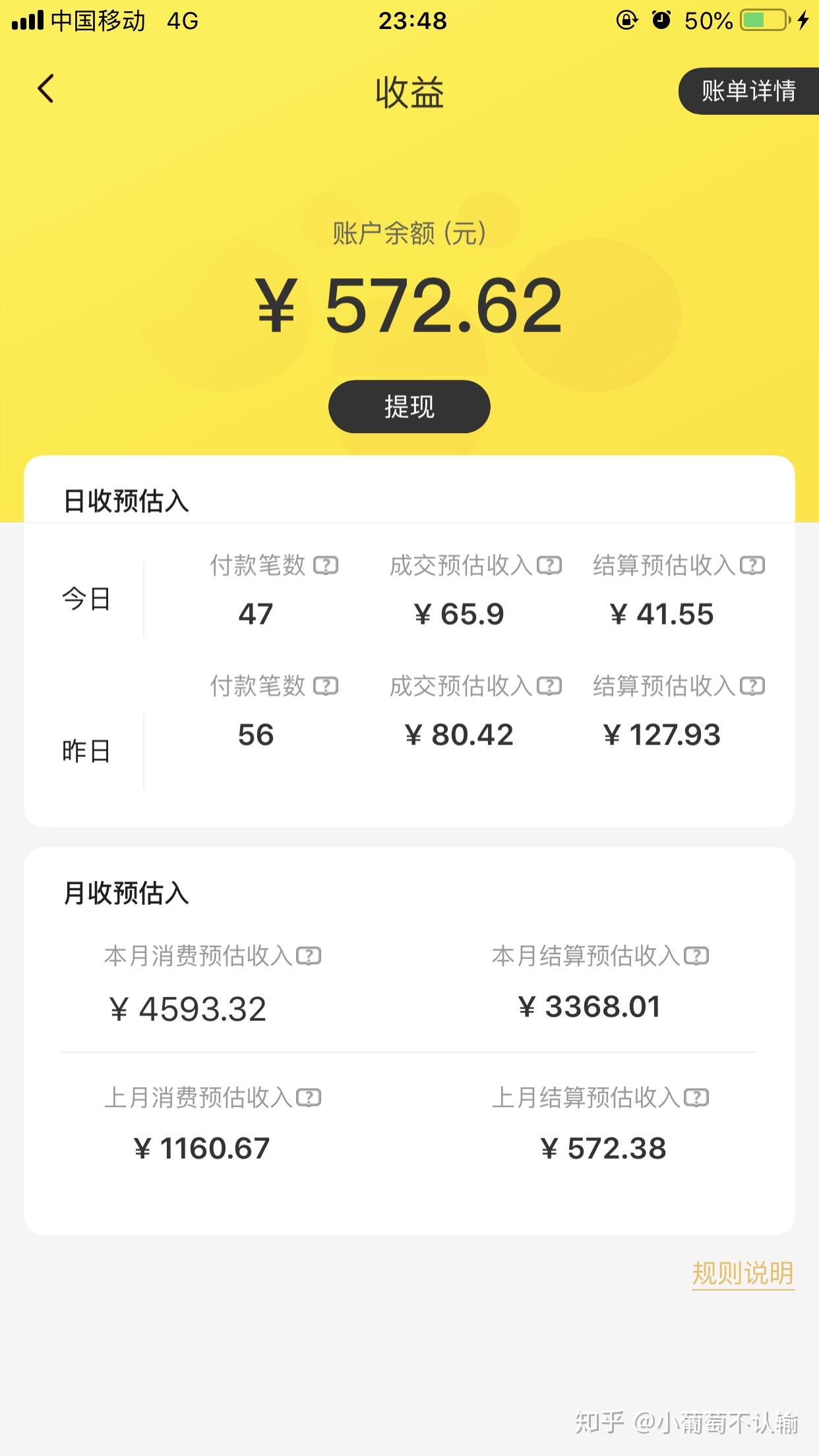This screenshot has height=1456, width=819.
Task: Open the help icon beside 本月消费预估收入
Action: coord(309,956)
